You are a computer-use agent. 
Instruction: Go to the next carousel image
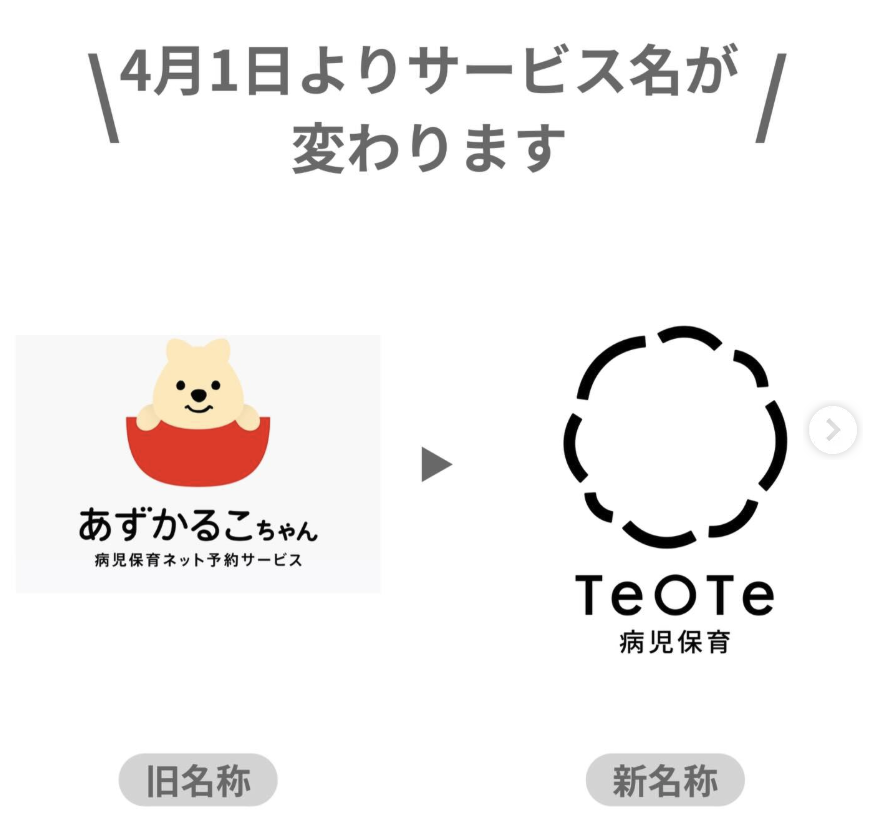[832, 431]
